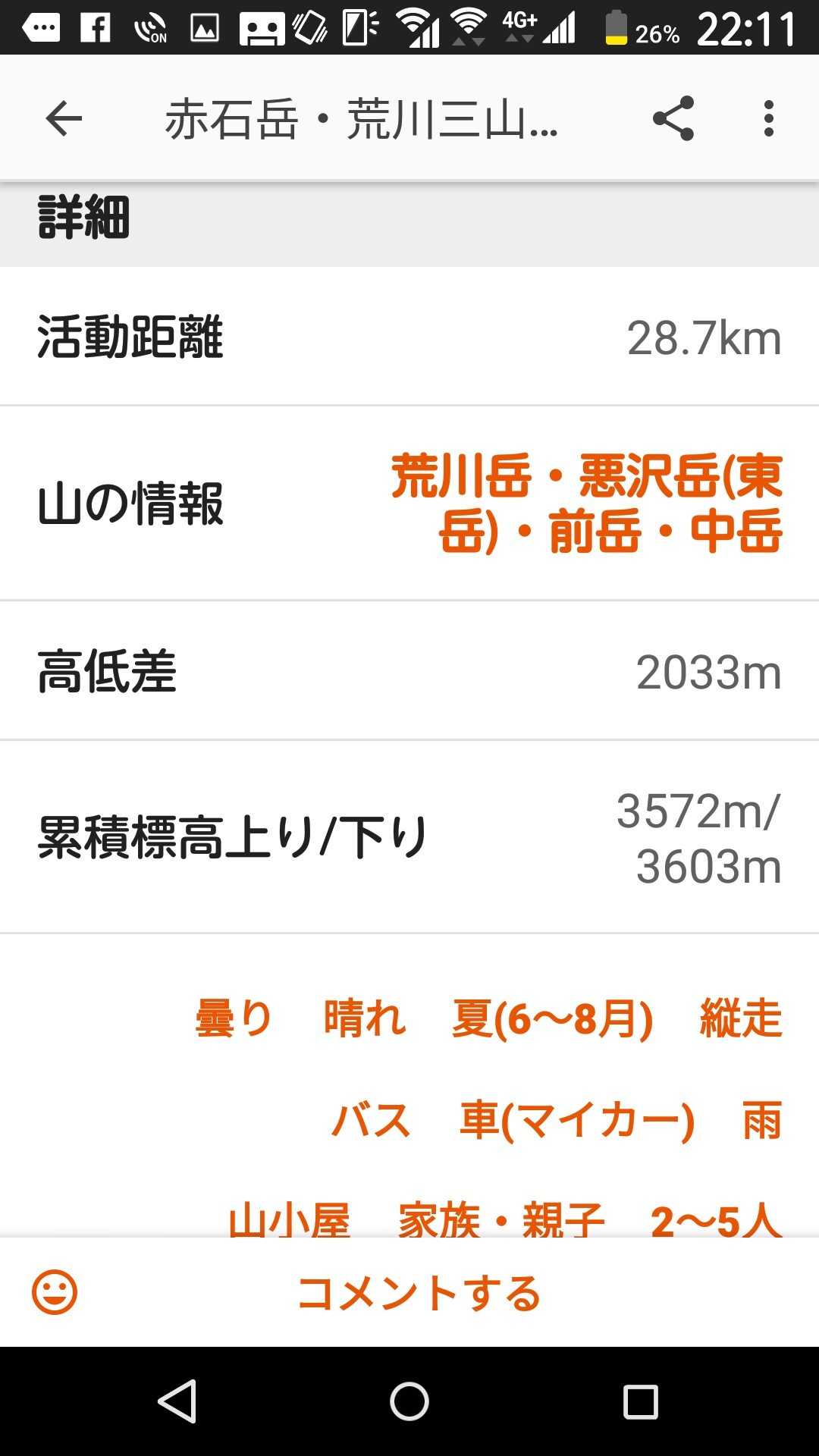The height and width of the screenshot is (1456, 819).
Task: Open the 荒川岳・悪沢岳 mountain info link
Action: (x=587, y=504)
